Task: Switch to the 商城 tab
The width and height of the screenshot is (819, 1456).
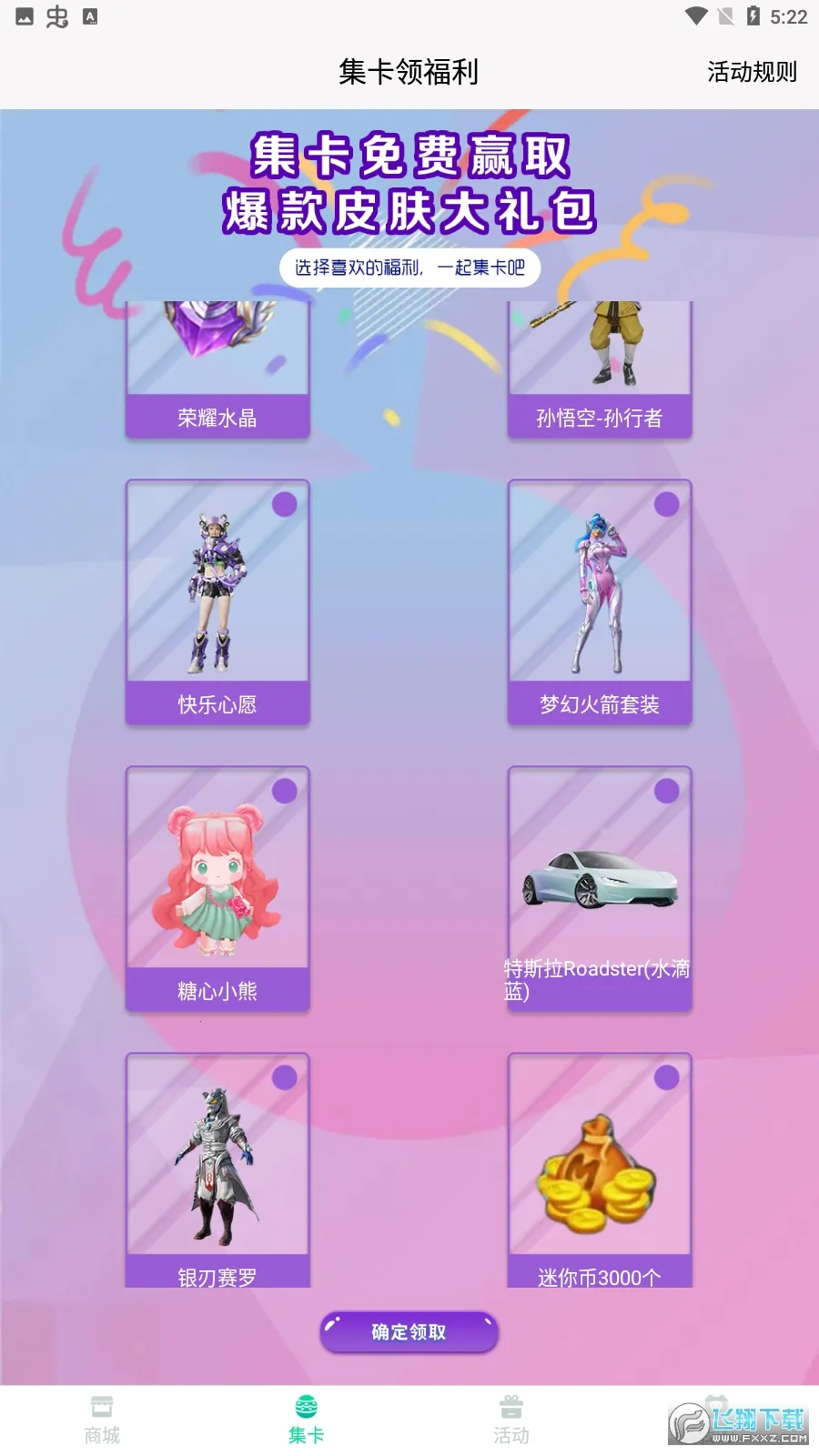Action: tap(102, 1419)
